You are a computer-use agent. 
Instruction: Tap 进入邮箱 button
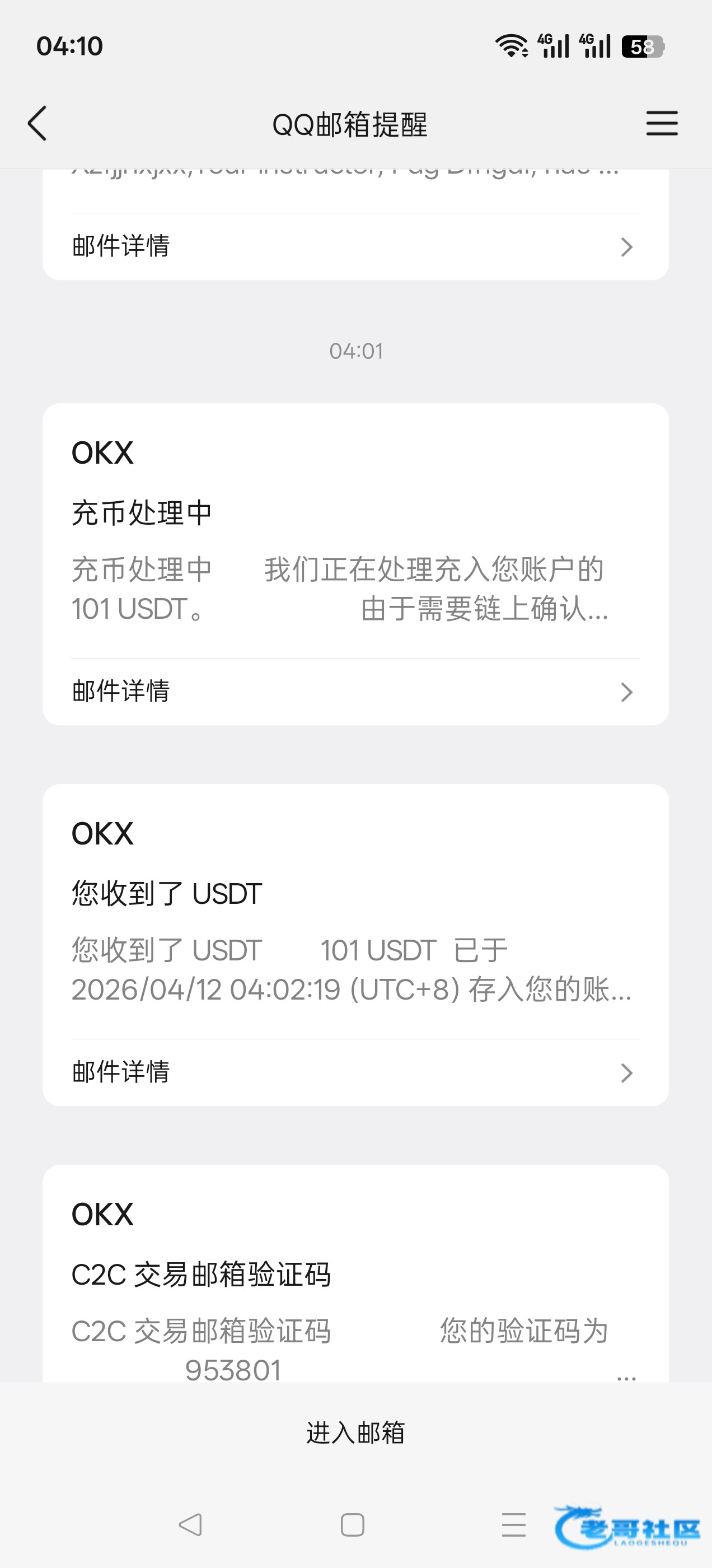point(355,1432)
